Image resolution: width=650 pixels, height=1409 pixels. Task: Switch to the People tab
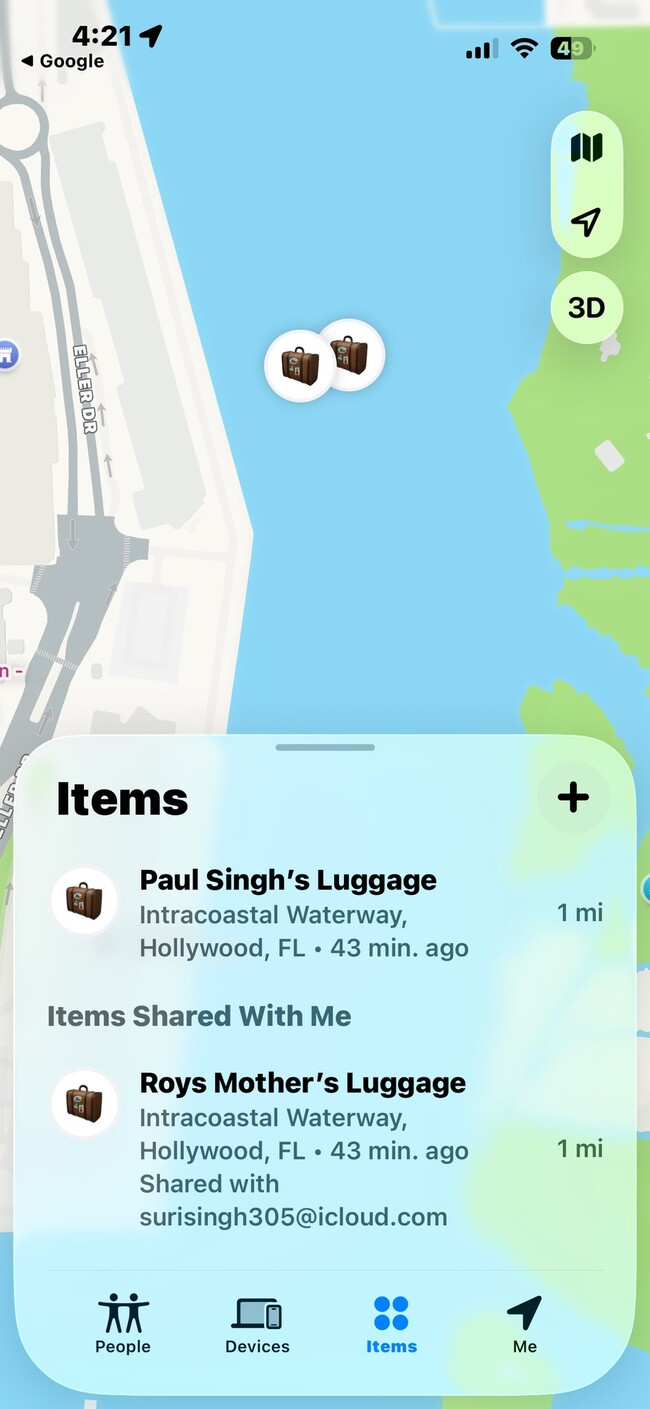tap(123, 1323)
